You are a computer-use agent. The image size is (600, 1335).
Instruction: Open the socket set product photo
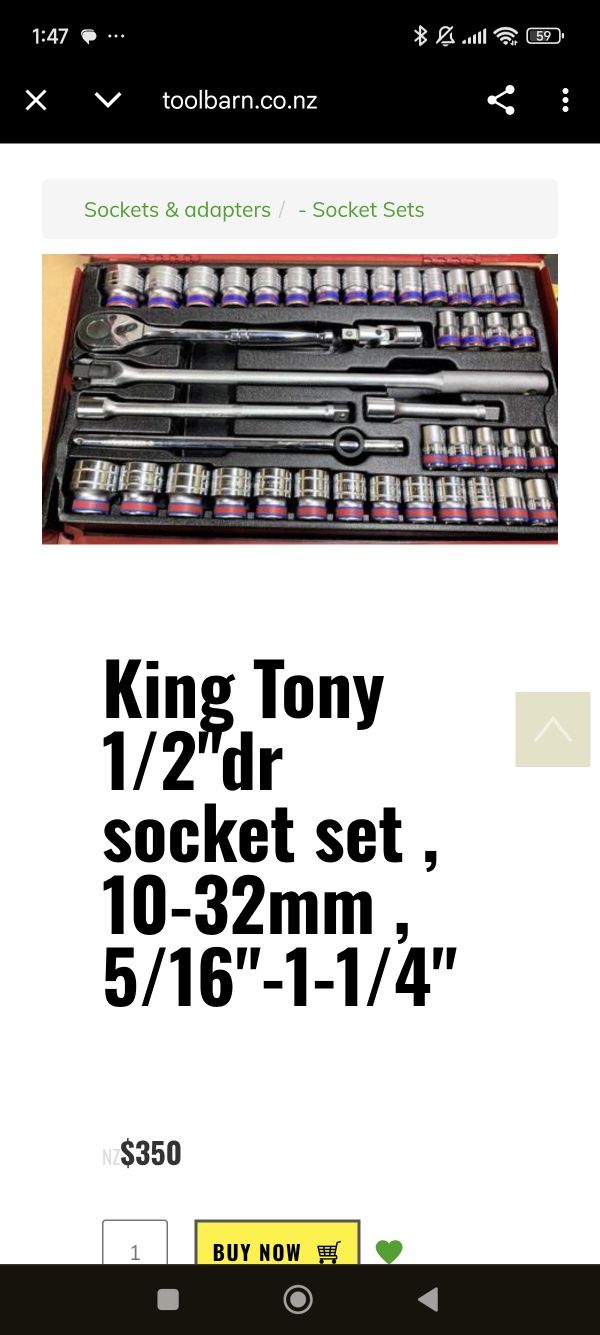pos(300,399)
